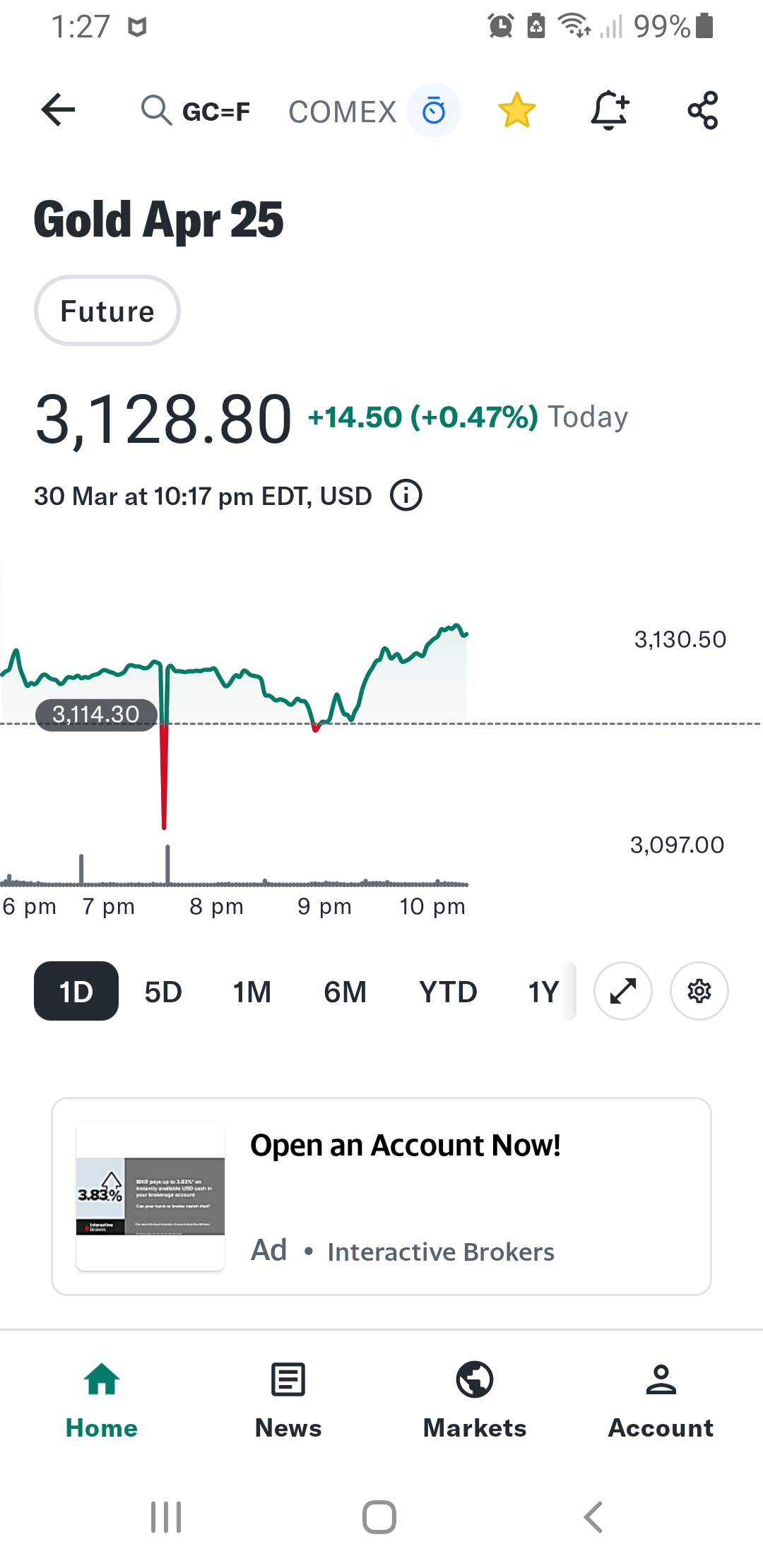
Task: Open the GC=F symbol search
Action: [196, 111]
